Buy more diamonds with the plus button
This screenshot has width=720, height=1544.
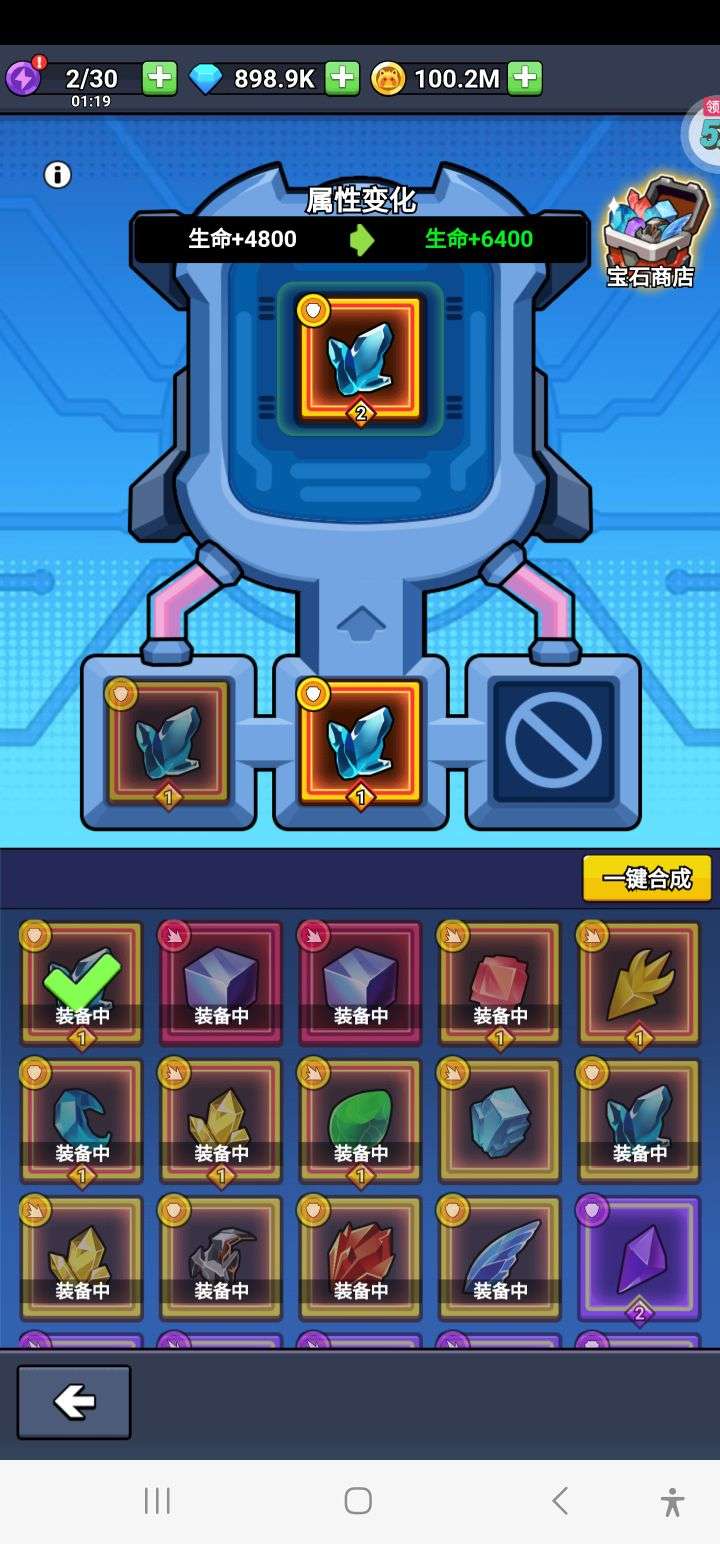click(x=342, y=78)
